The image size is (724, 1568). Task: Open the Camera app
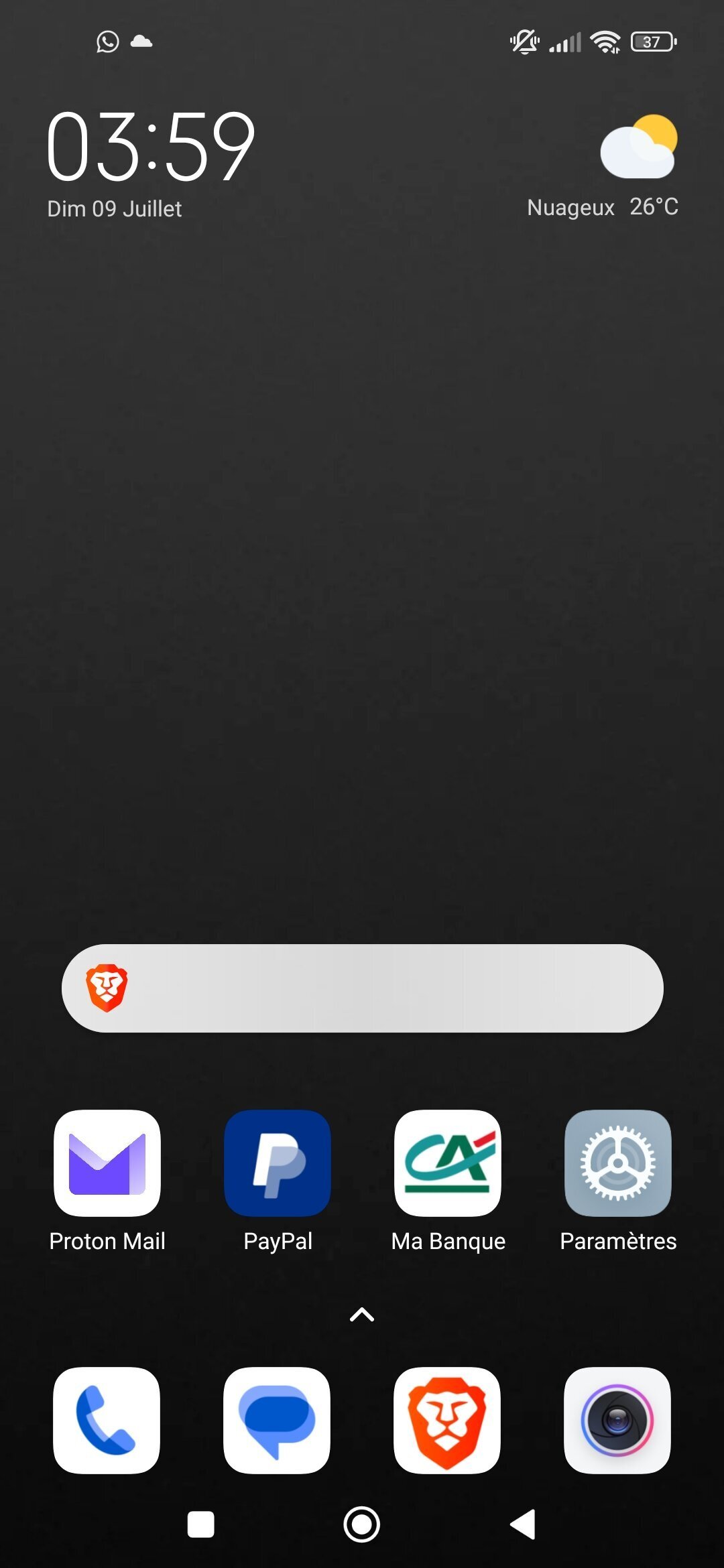[x=617, y=1421]
